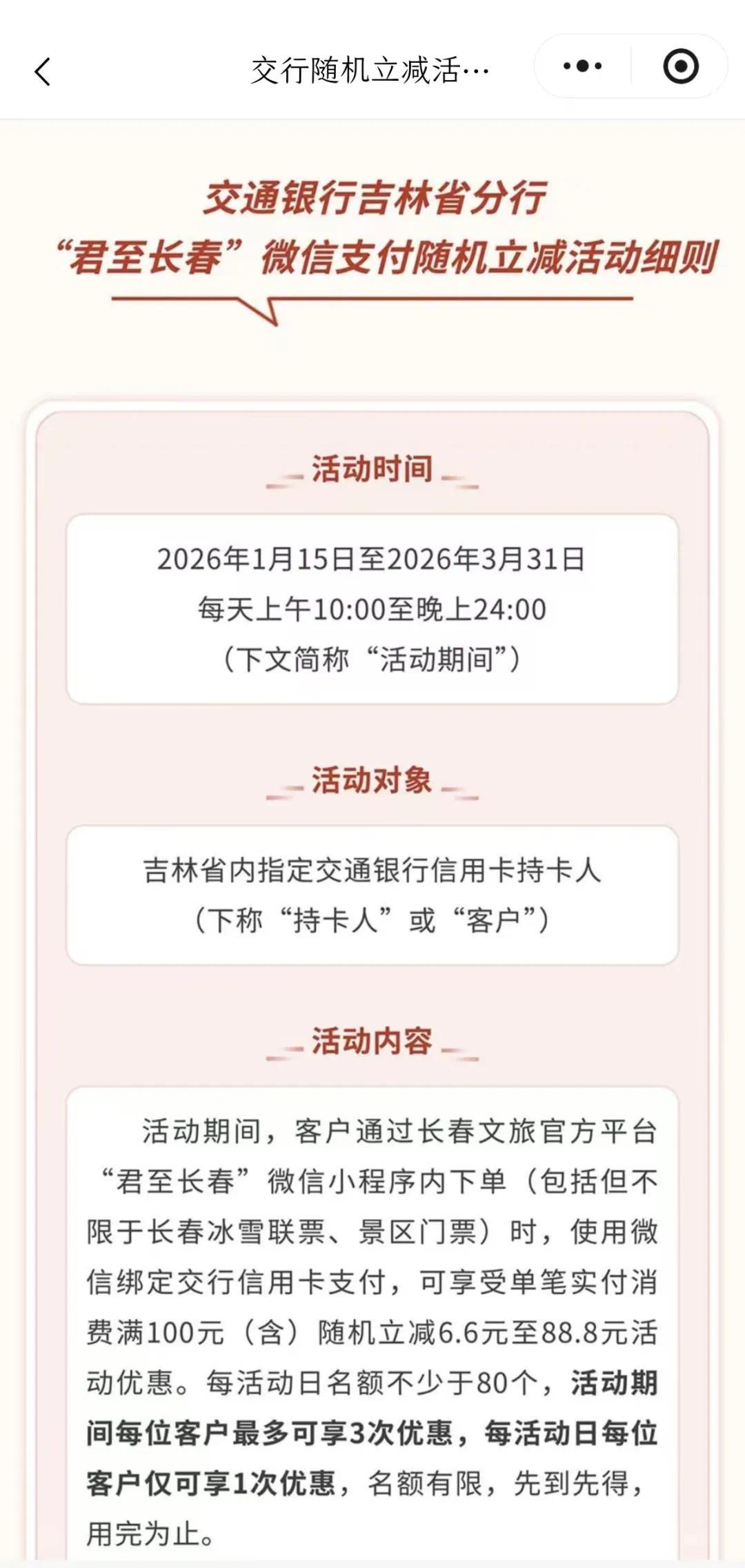
Task: Close the mini program with the circle button
Action: pos(680,67)
